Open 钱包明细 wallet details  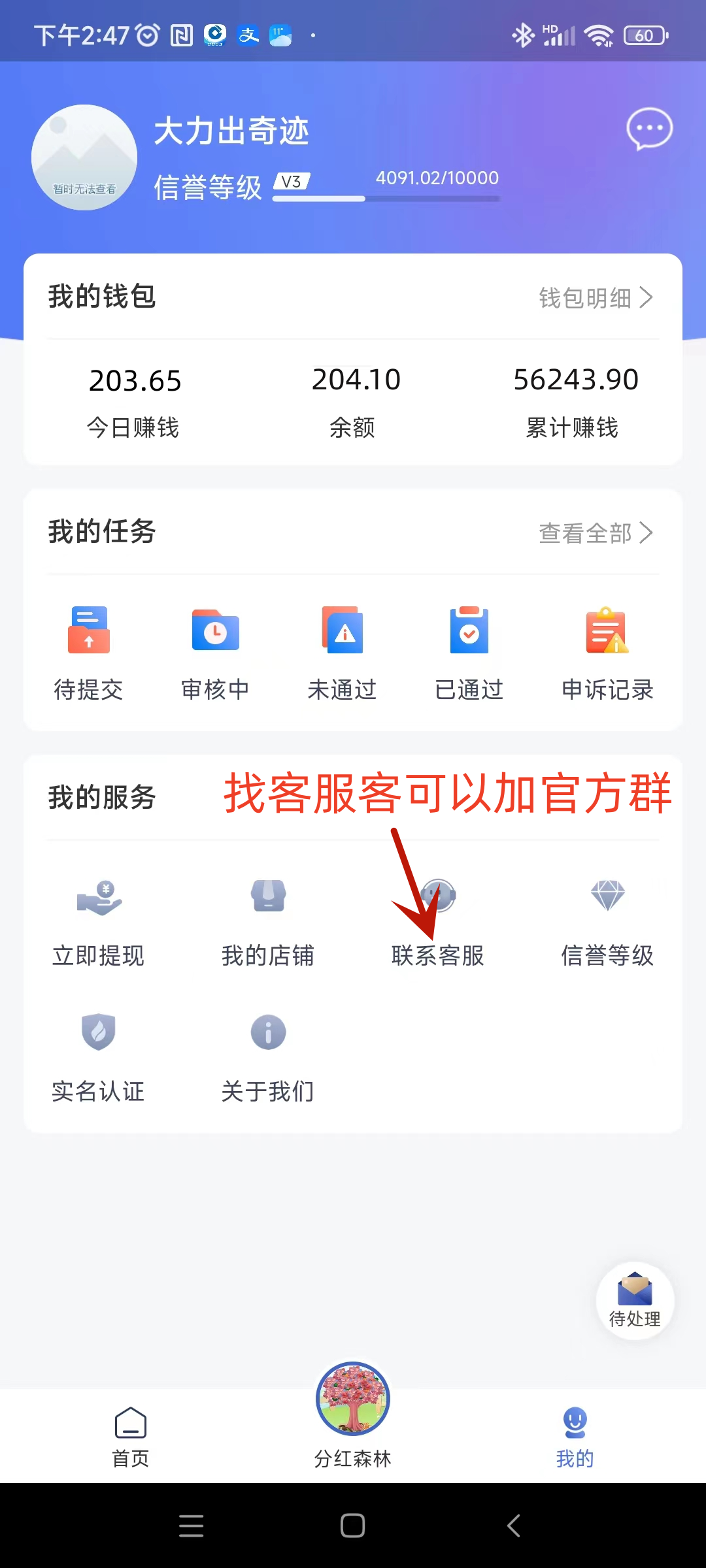click(596, 298)
